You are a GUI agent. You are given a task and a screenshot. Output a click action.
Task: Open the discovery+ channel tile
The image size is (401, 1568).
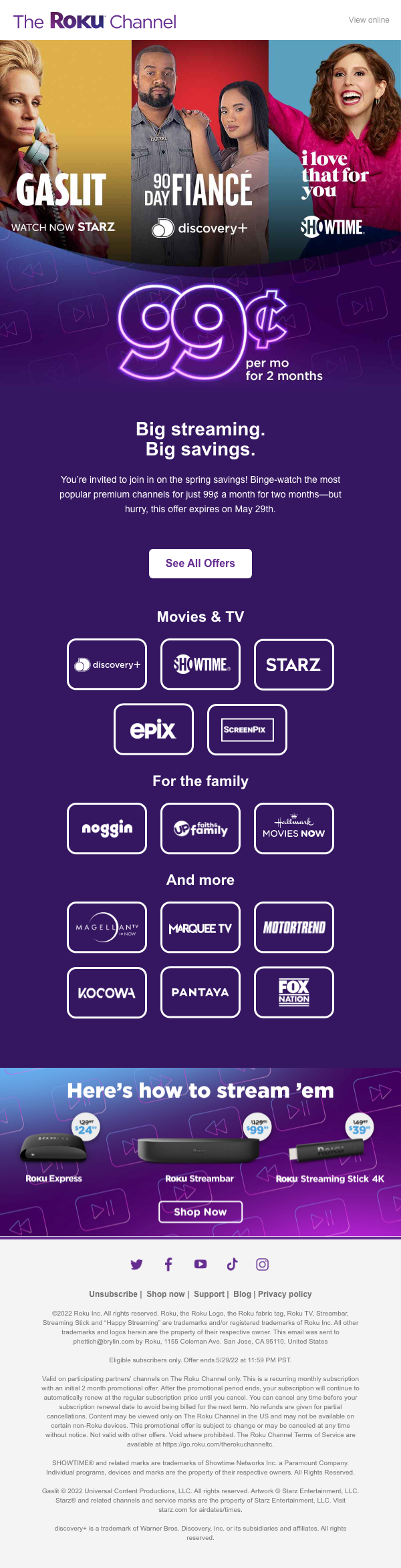[x=107, y=664]
